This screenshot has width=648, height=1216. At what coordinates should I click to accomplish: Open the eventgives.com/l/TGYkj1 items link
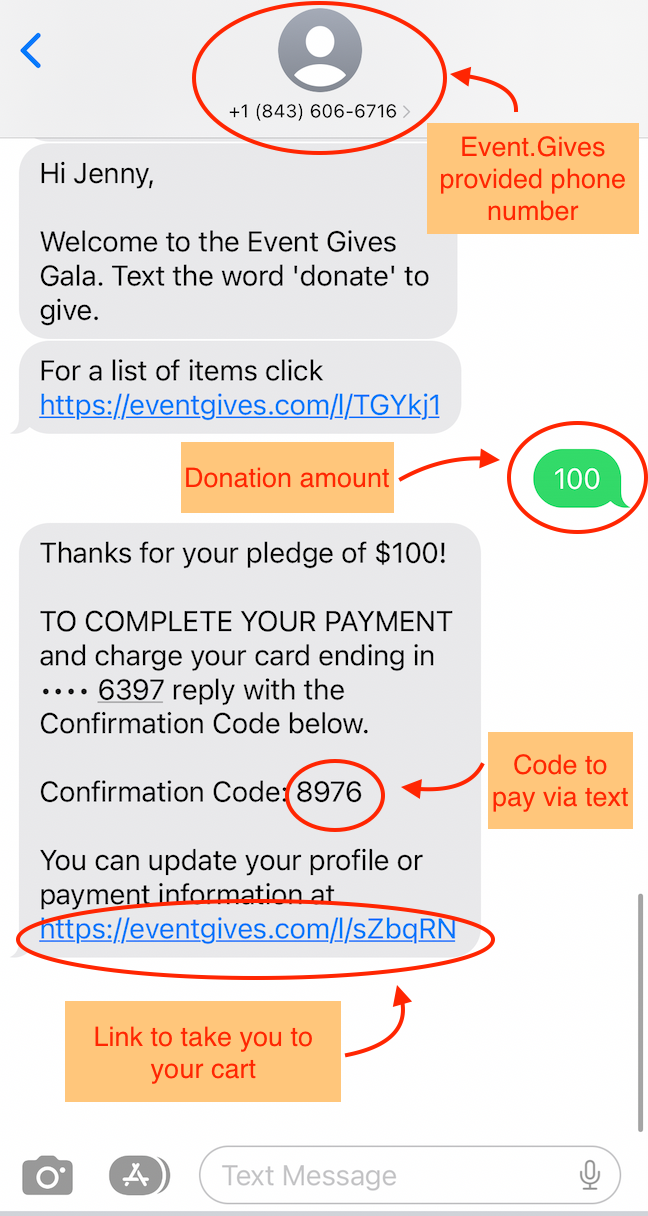click(x=240, y=404)
